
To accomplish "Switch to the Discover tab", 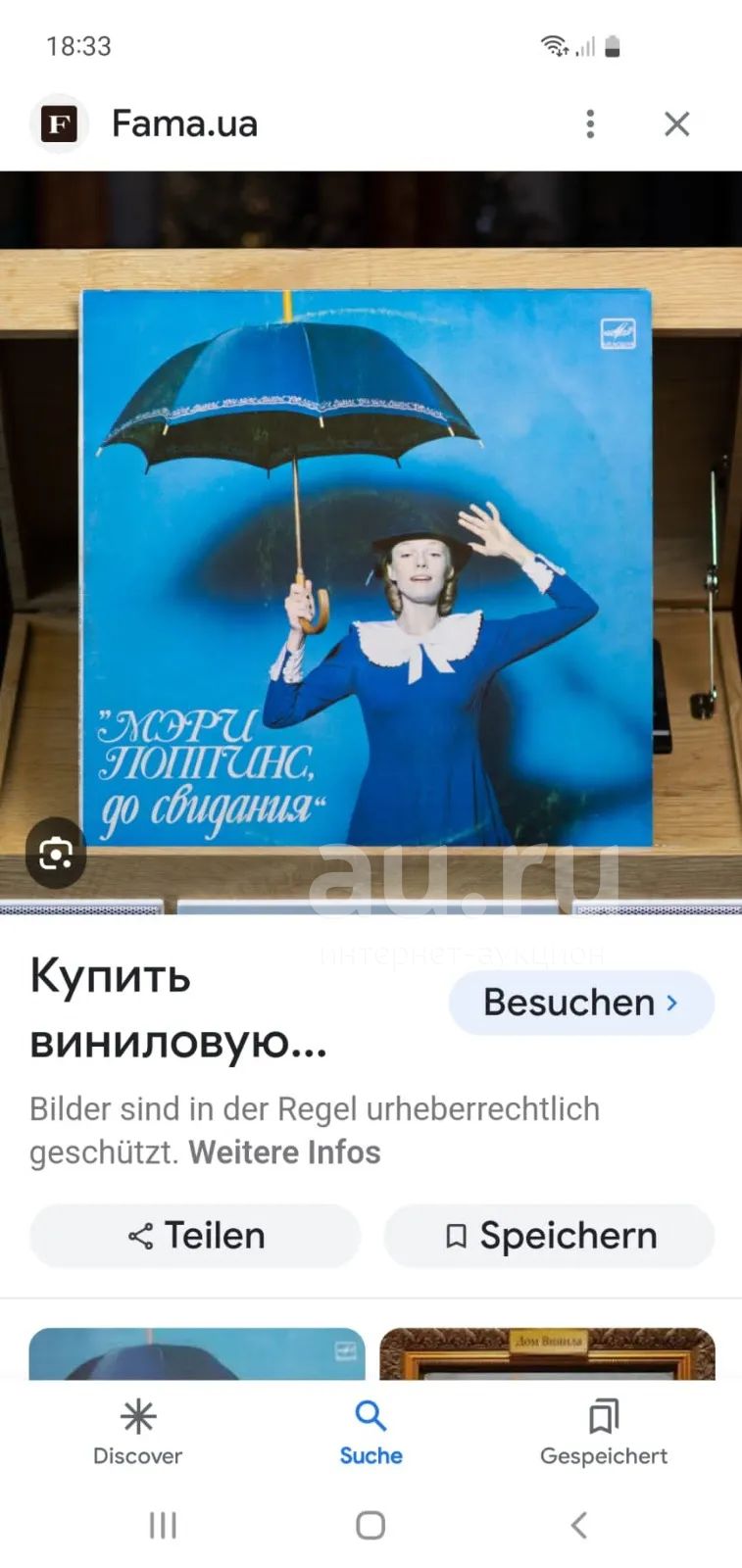I will click(137, 1433).
